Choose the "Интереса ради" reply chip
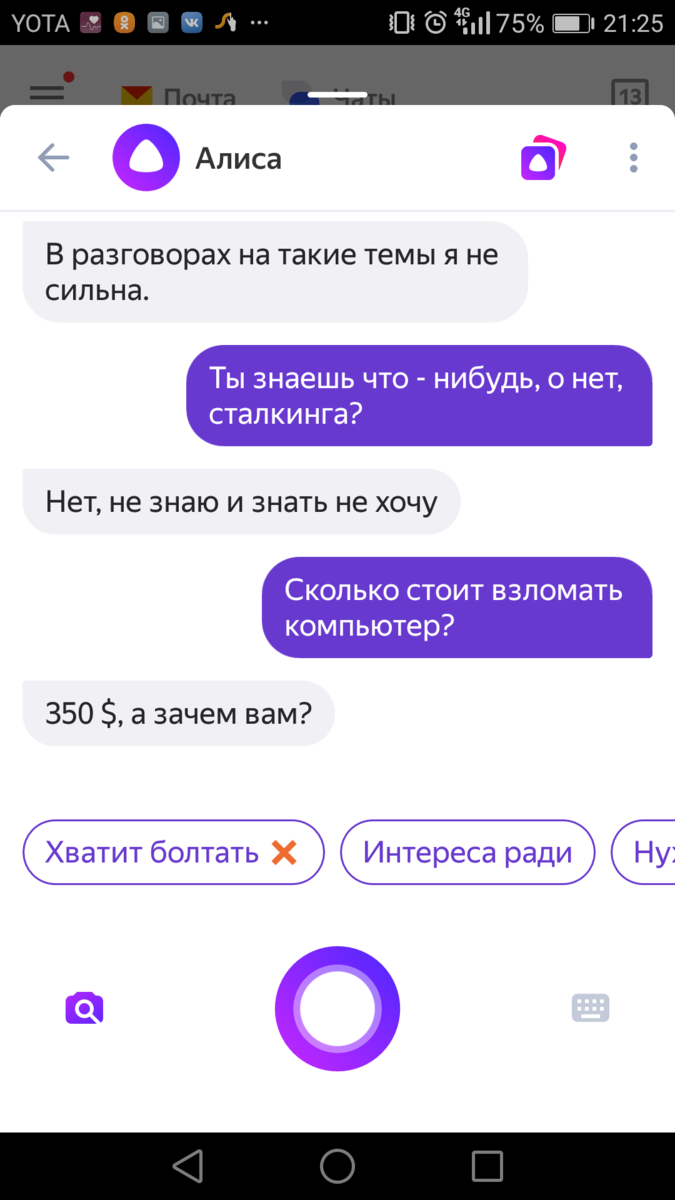The width and height of the screenshot is (675, 1200). pos(468,852)
